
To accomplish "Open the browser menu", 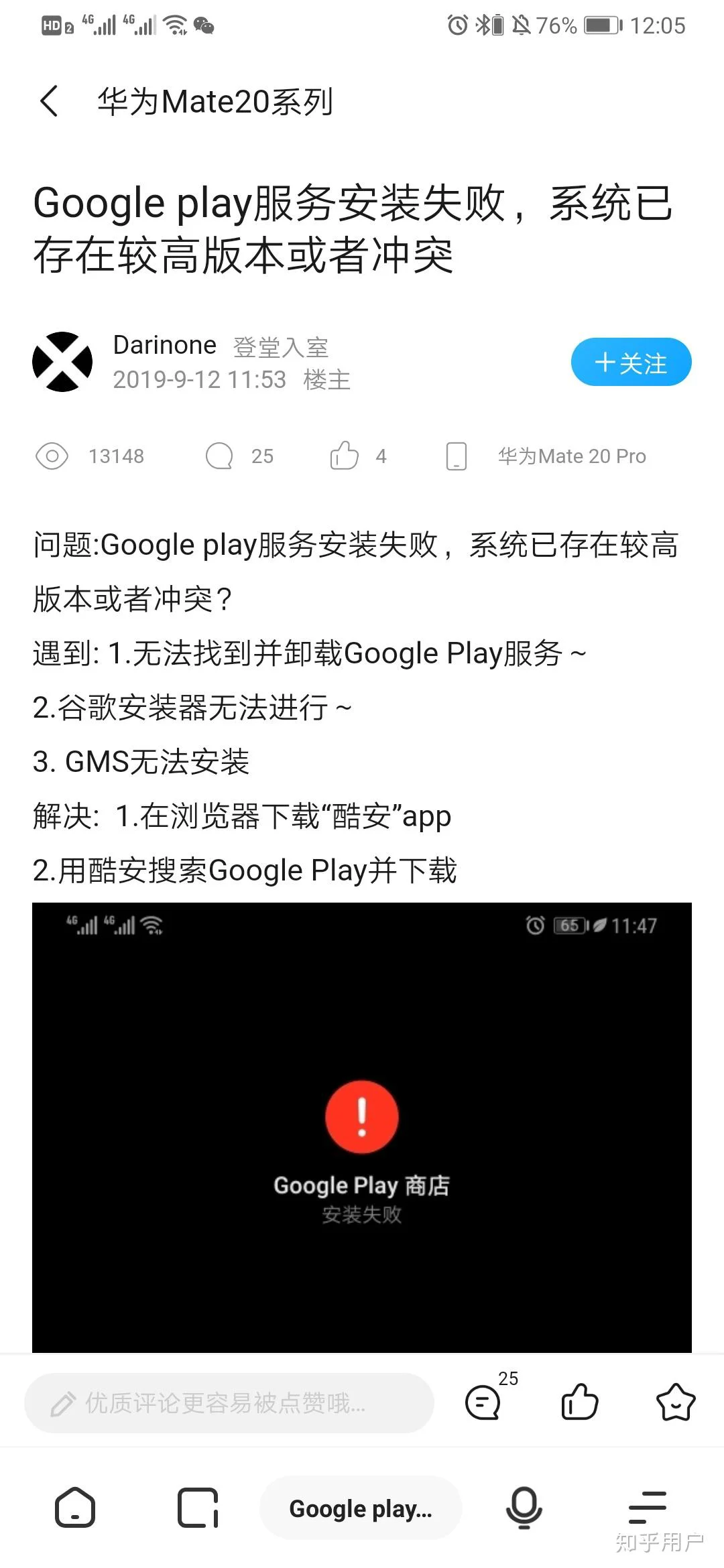I will (x=647, y=1508).
